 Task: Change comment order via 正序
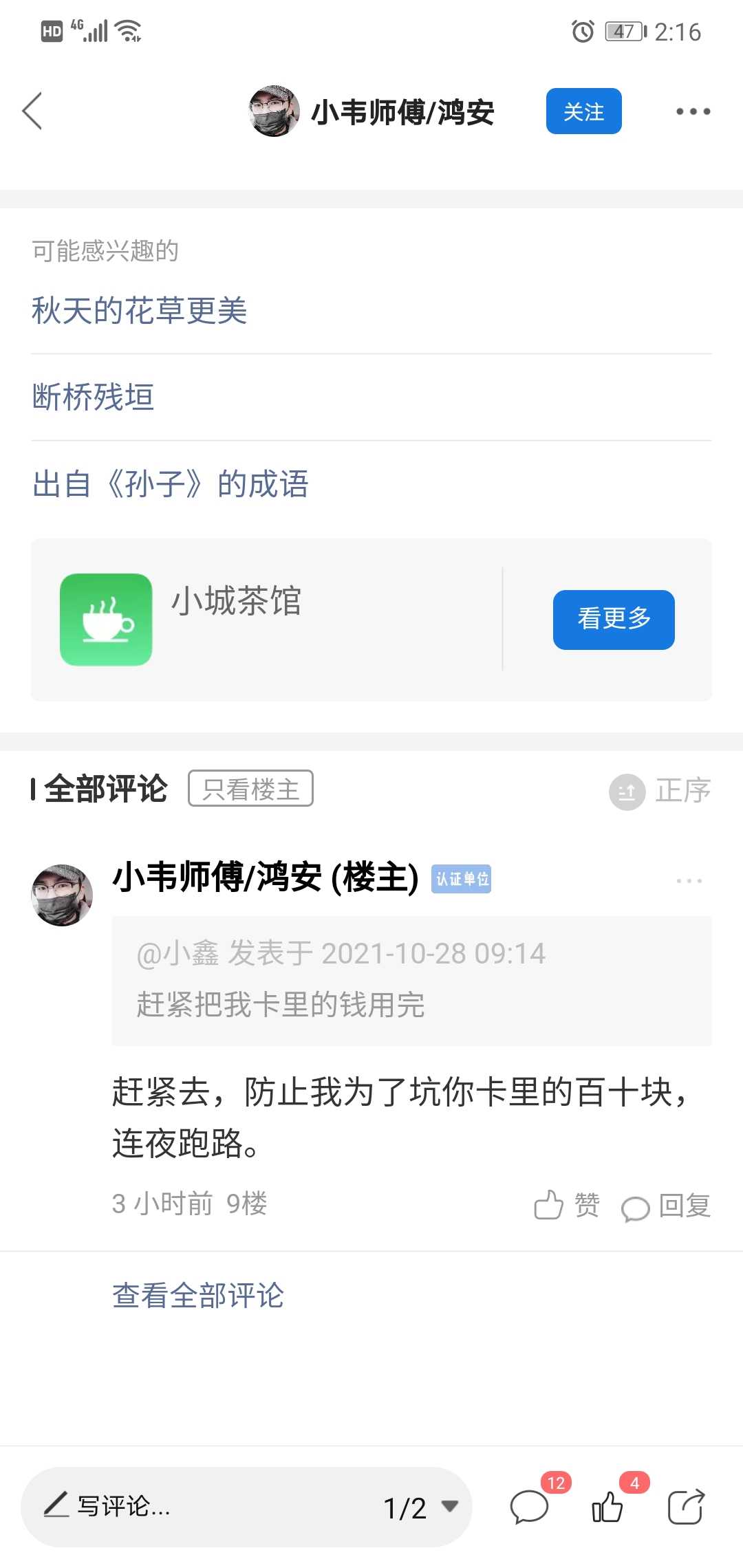[660, 791]
